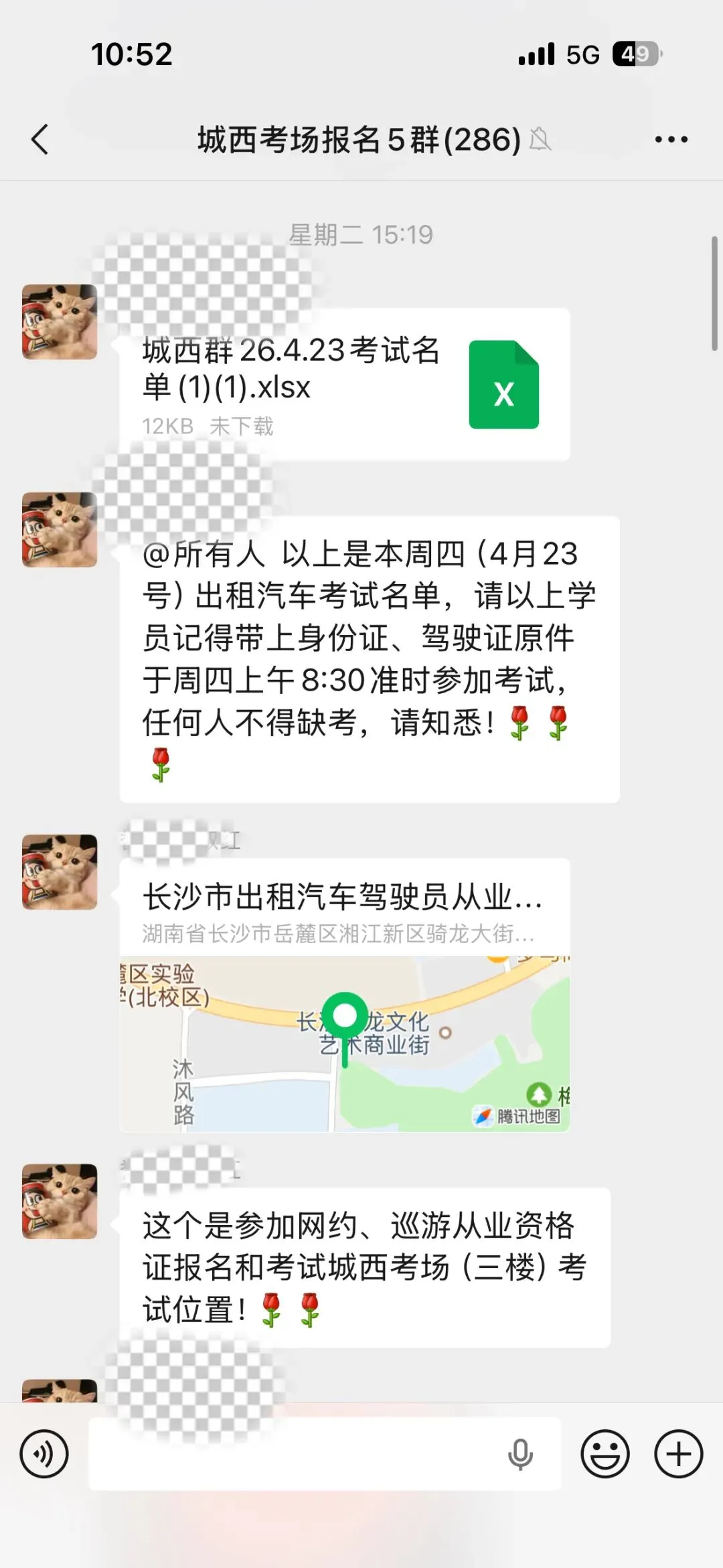The width and height of the screenshot is (723, 1568).
Task: Open the 长沙市出租汽车驾驶员从业 location card
Action: click(345, 995)
